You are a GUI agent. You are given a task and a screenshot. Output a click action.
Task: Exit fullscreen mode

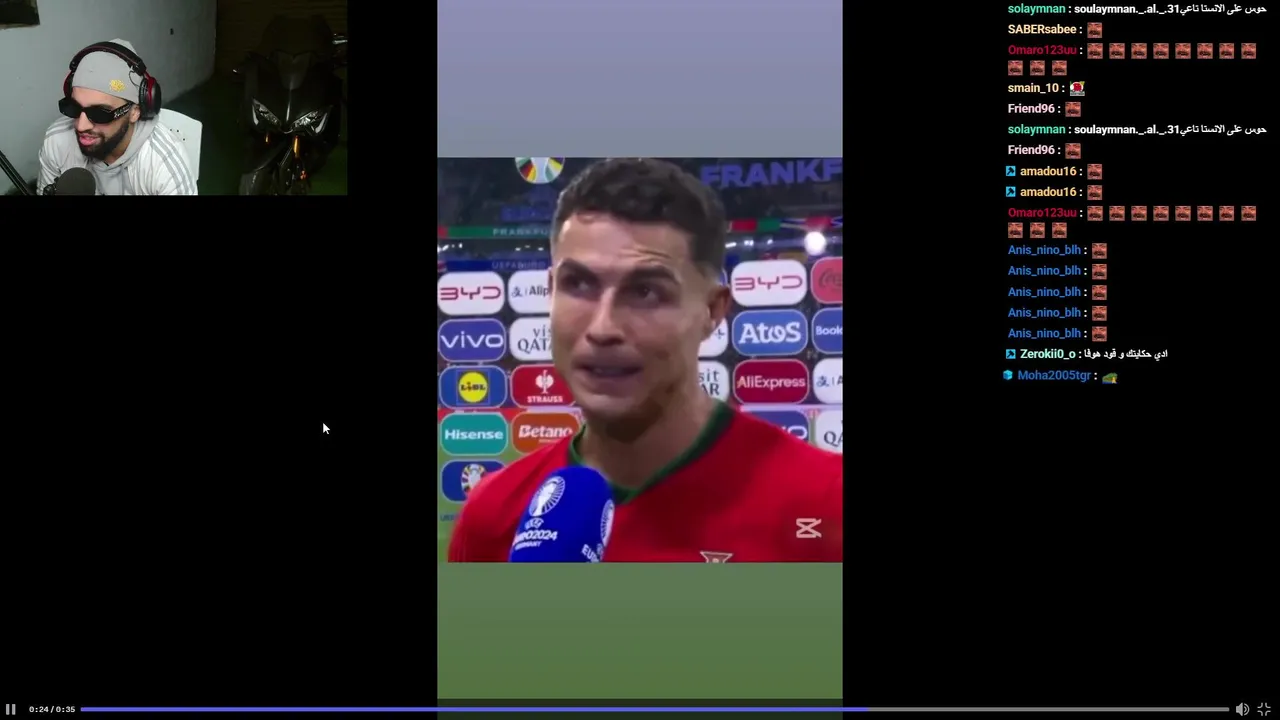(x=1264, y=709)
